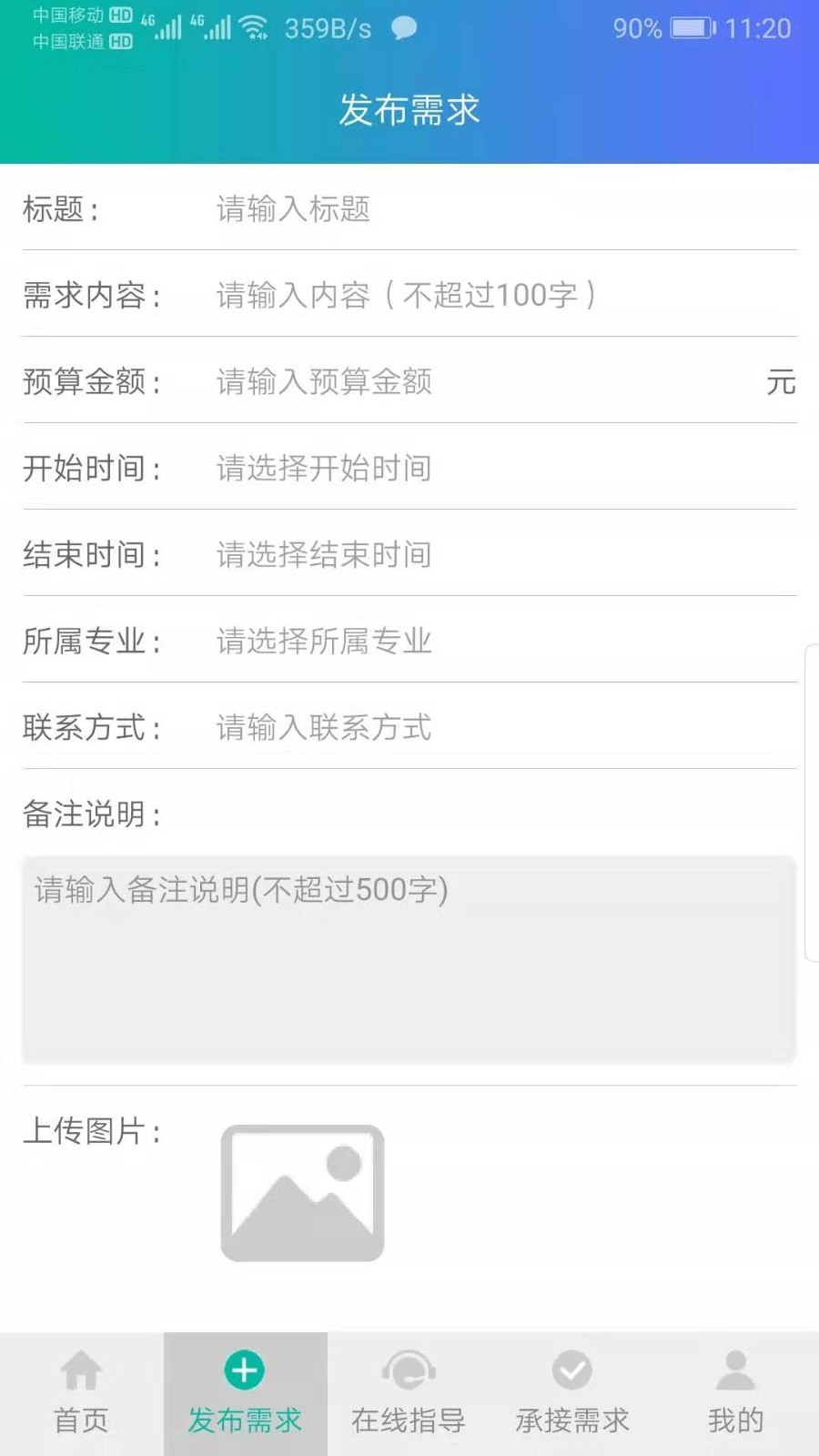This screenshot has height=1456, width=819.
Task: Tap the 备注说明 label
Action: click(91, 813)
